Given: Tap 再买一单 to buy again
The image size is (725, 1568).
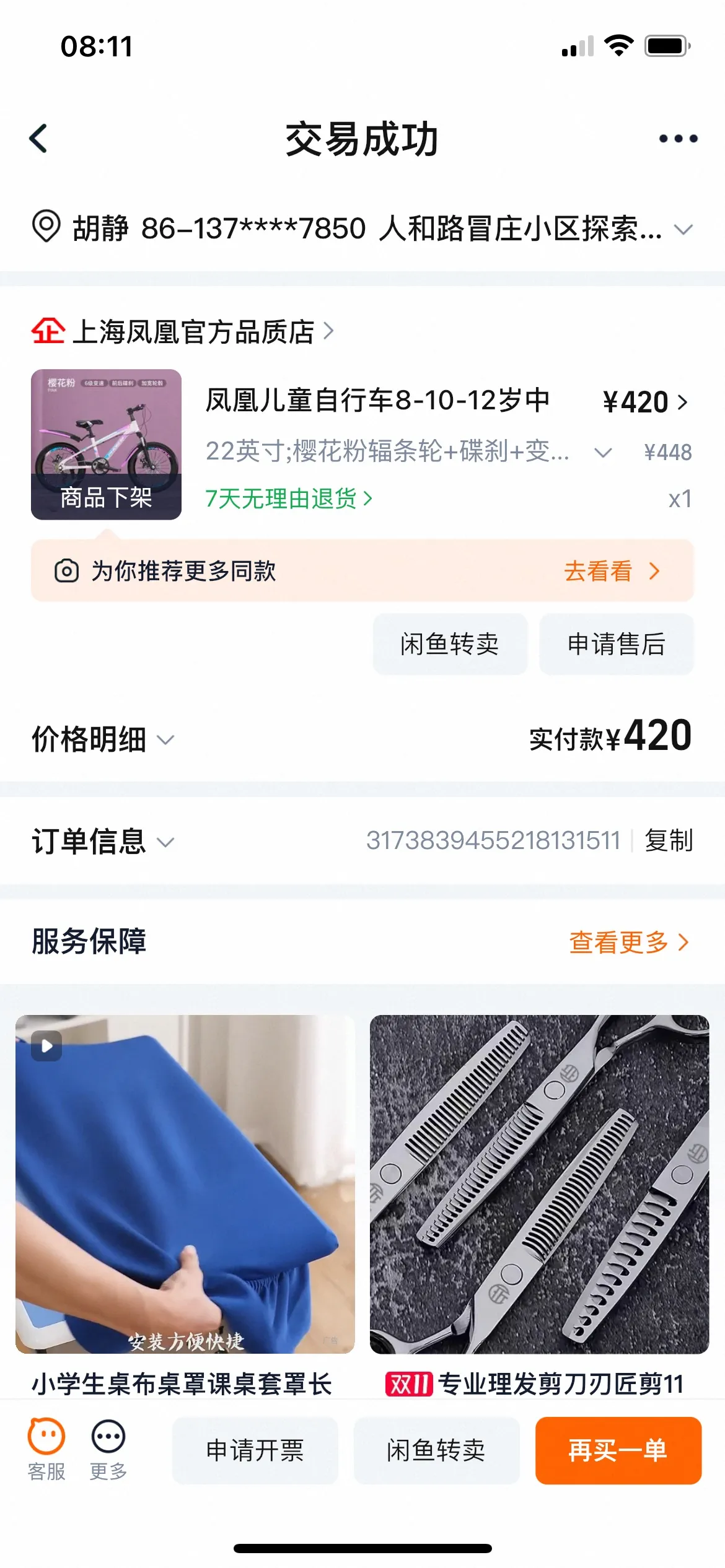Looking at the screenshot, I should tap(618, 1450).
